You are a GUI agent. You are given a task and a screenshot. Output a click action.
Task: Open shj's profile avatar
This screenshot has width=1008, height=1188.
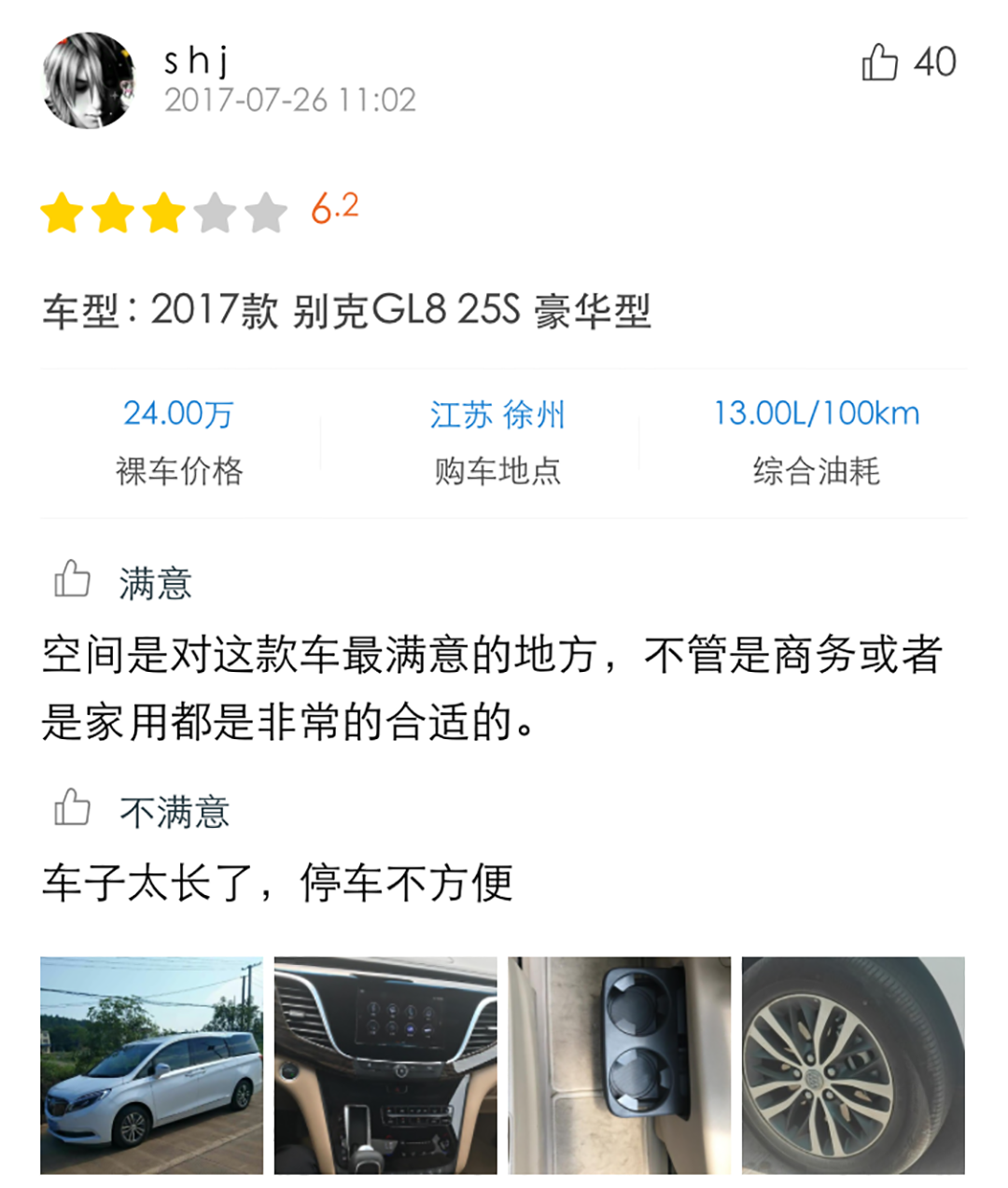[x=90, y=80]
